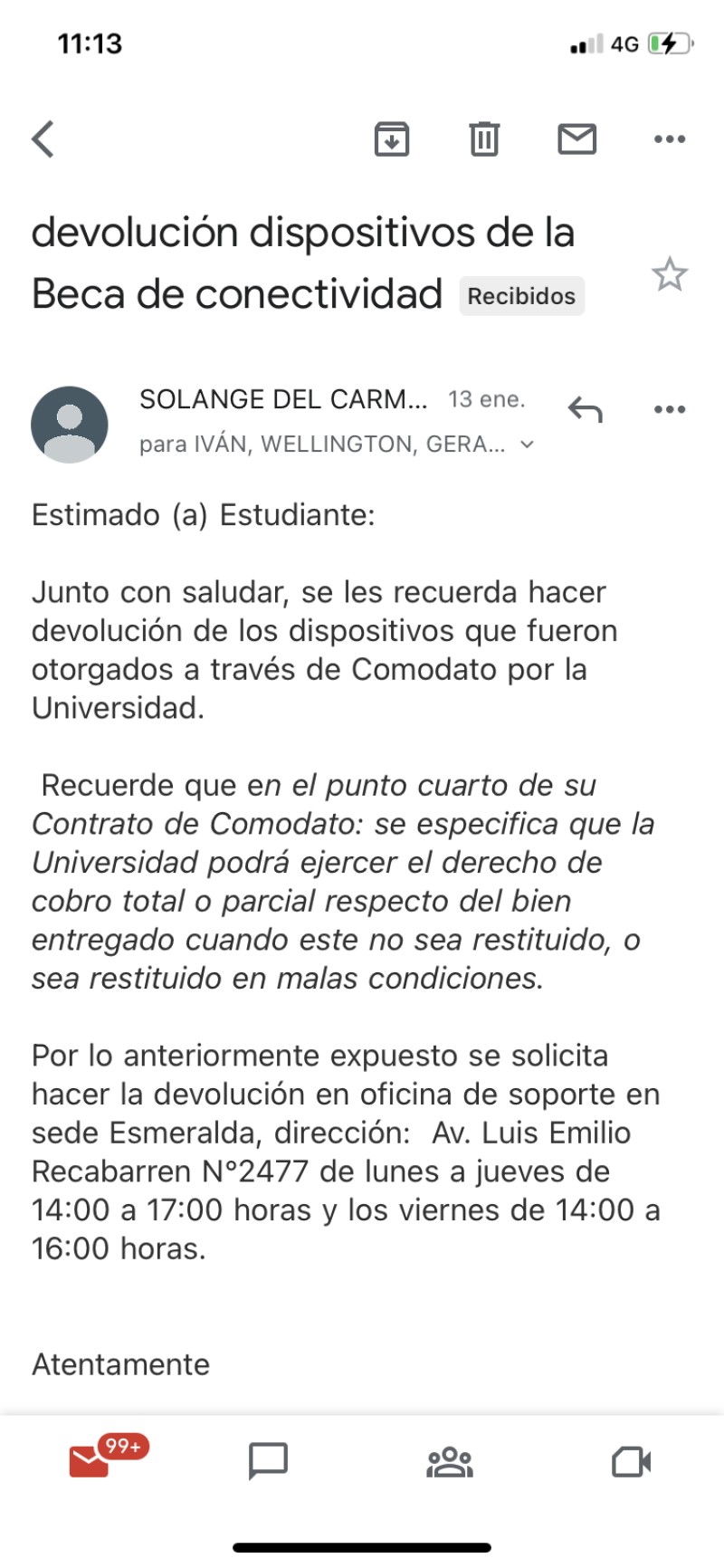This screenshot has width=724, height=1568.
Task: Star this email
Action: click(x=670, y=274)
